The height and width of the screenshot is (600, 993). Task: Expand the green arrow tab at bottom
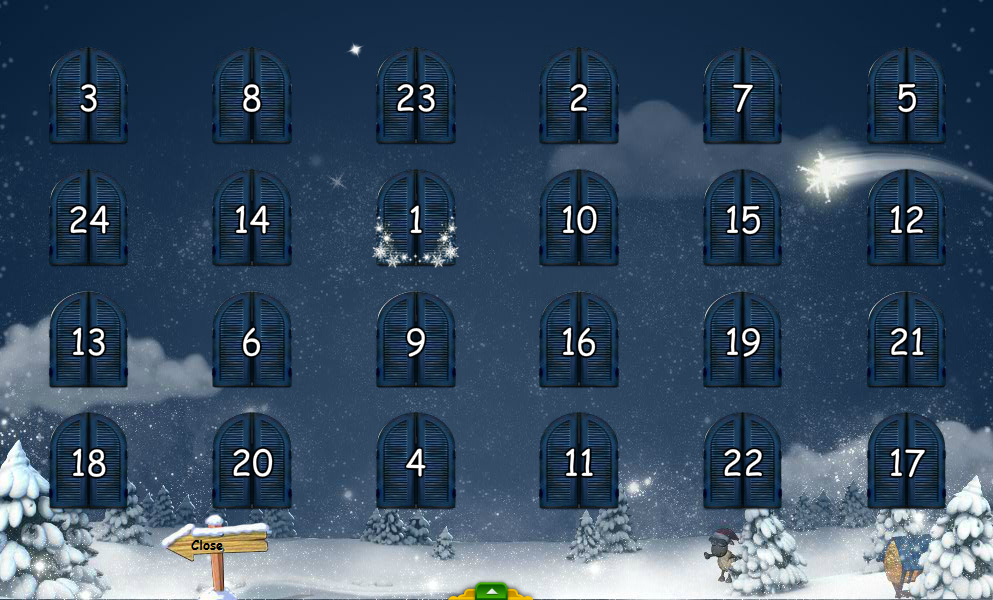coord(491,592)
